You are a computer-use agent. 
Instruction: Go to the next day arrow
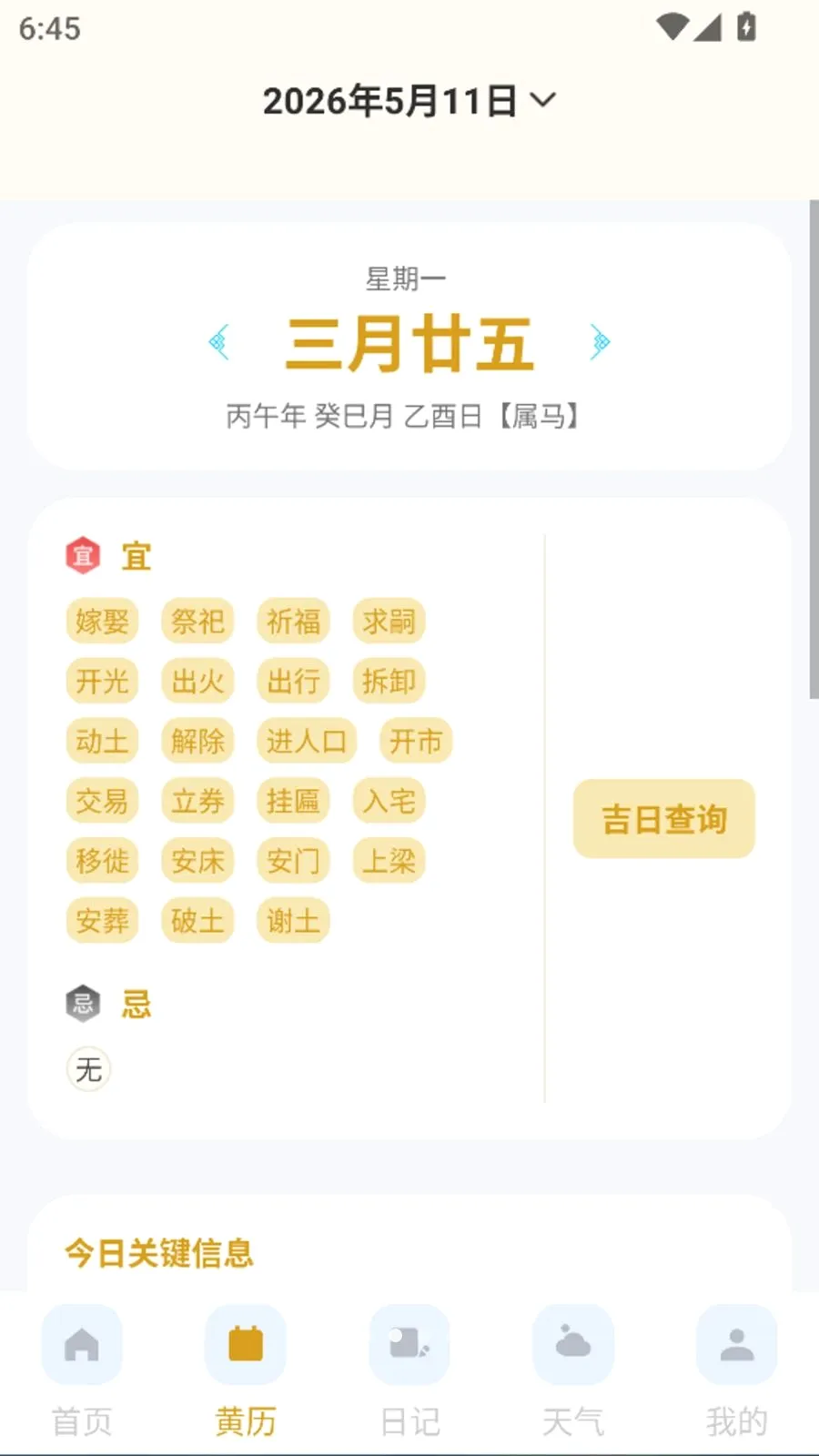pyautogui.click(x=600, y=342)
